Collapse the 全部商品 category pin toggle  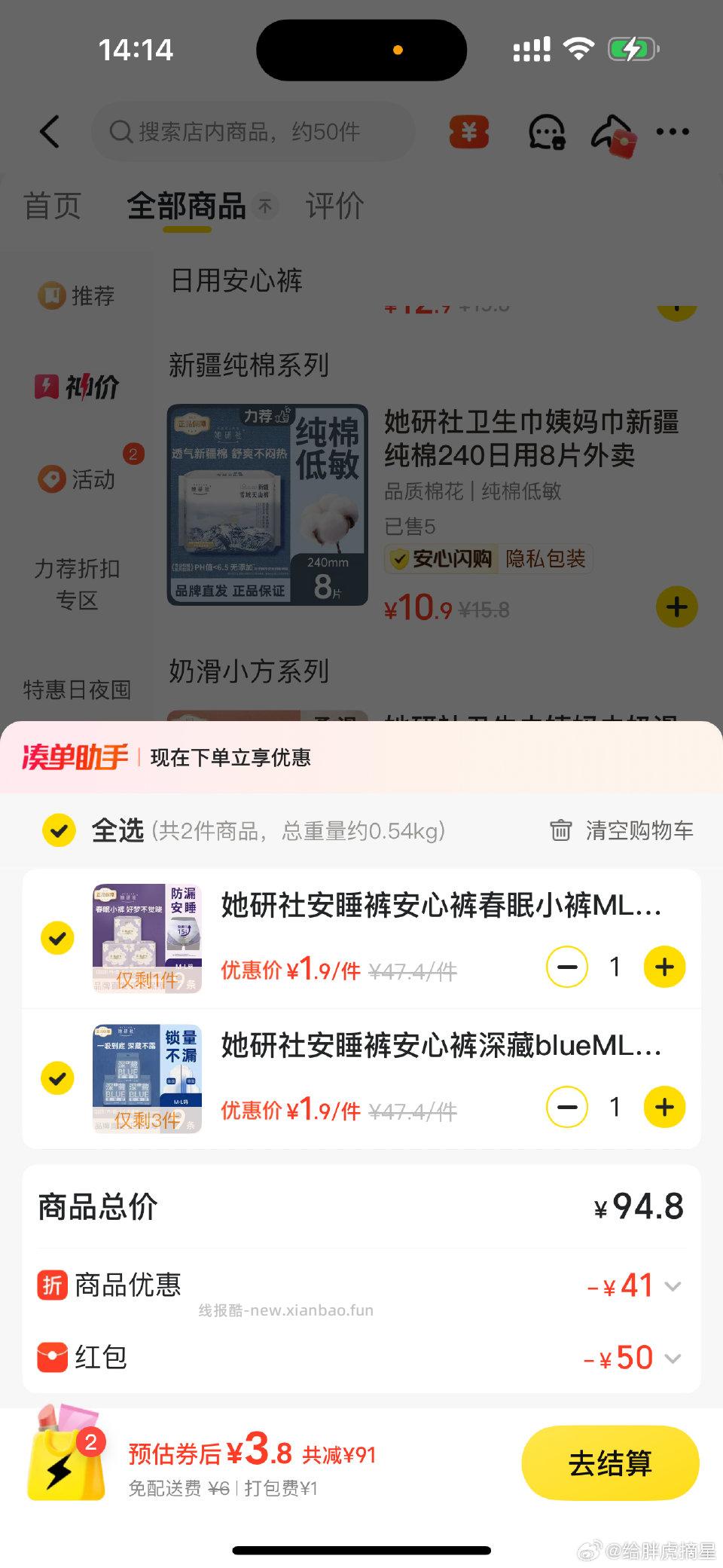pyautogui.click(x=267, y=206)
